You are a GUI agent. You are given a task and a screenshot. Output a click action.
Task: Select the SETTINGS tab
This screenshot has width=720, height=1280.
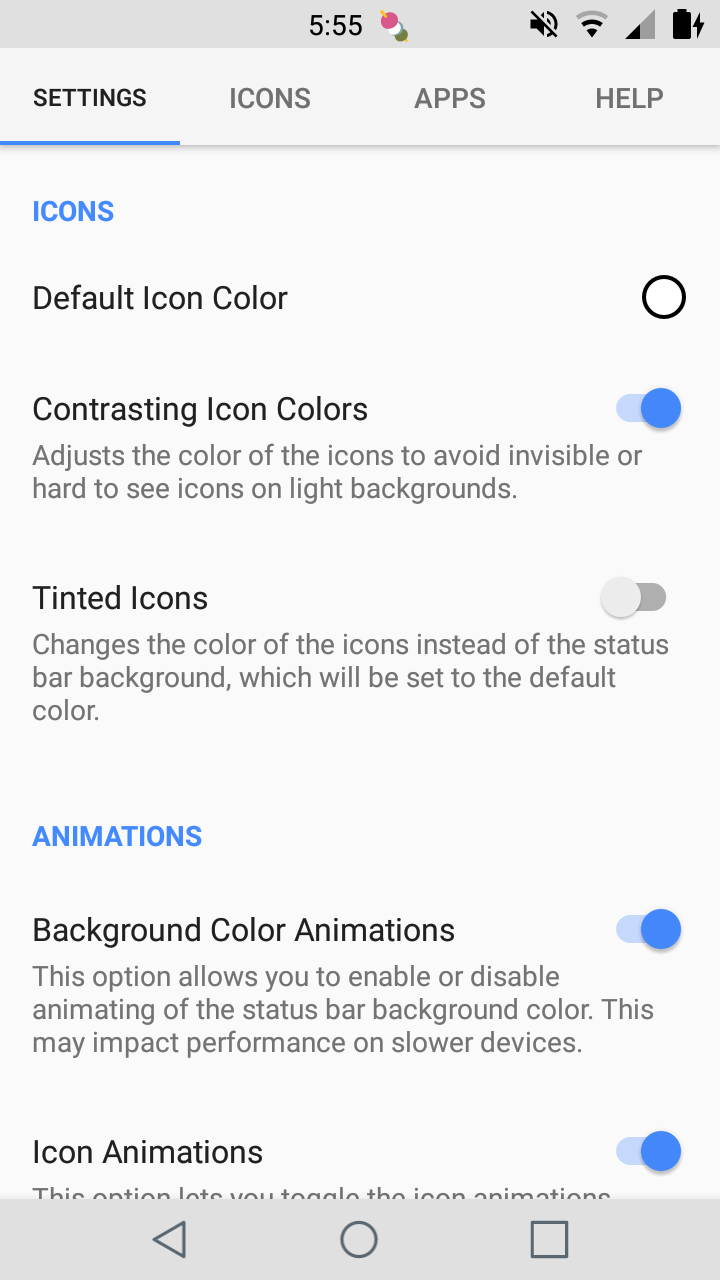point(89,97)
